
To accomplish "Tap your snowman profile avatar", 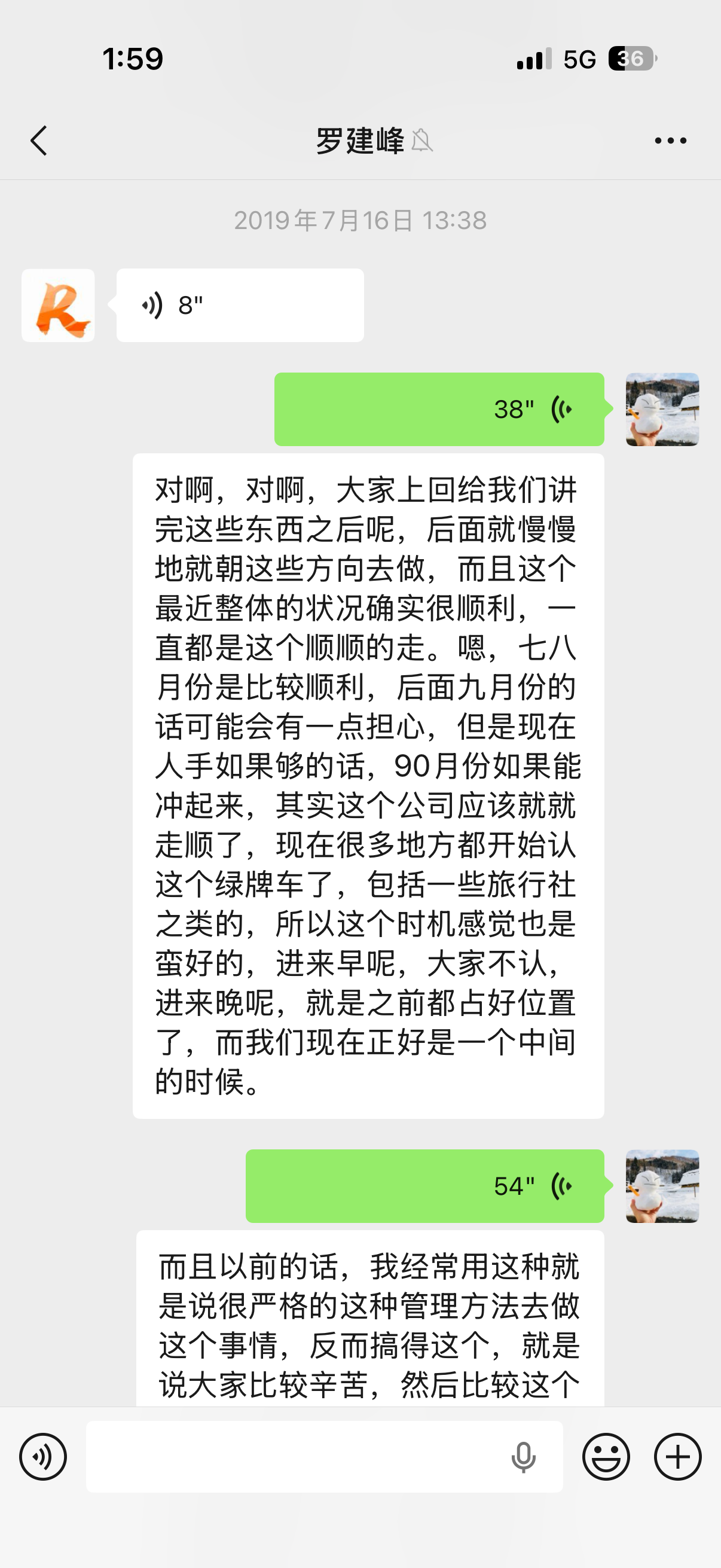I will 662,410.
